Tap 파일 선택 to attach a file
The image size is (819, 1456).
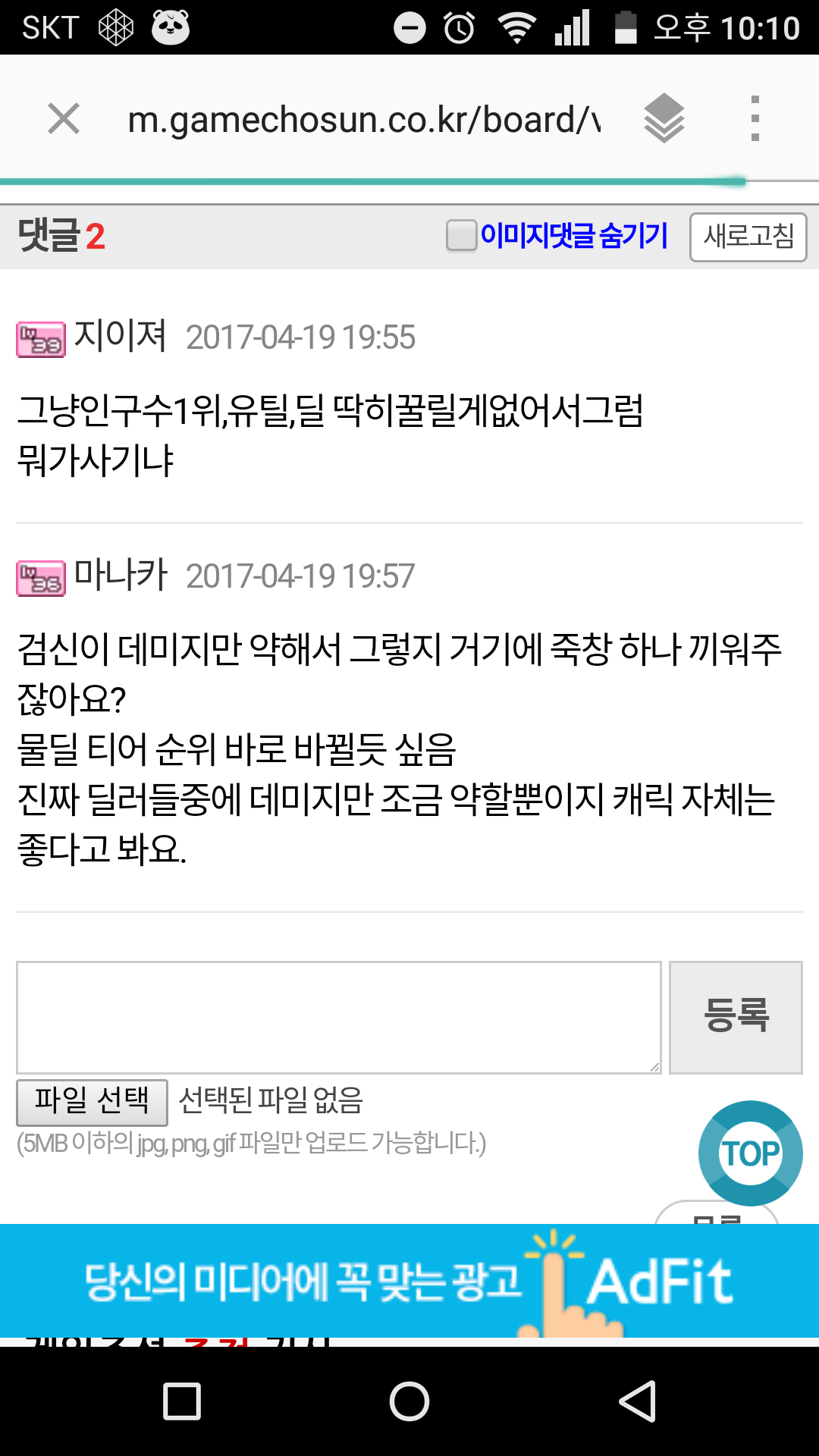[x=92, y=1102]
